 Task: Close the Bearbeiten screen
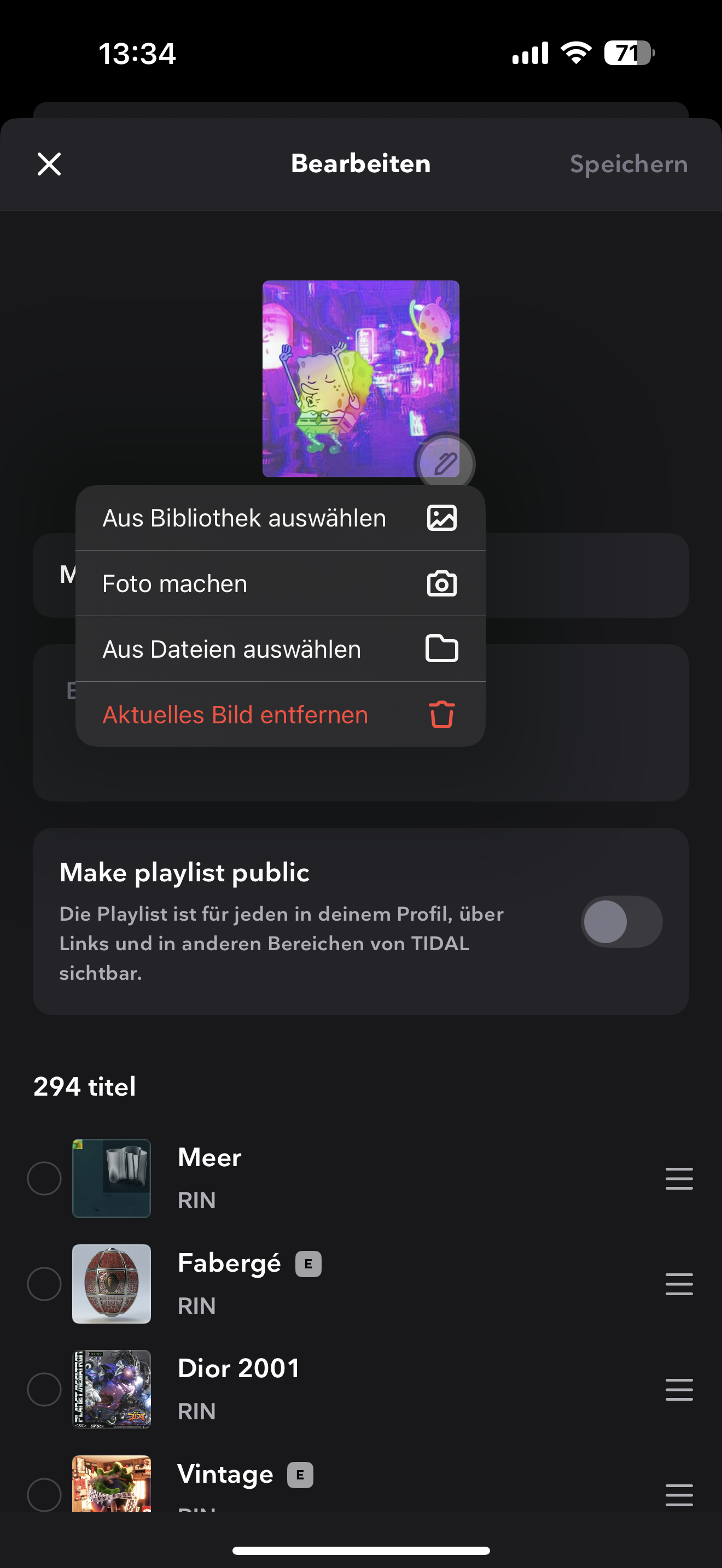click(x=49, y=163)
